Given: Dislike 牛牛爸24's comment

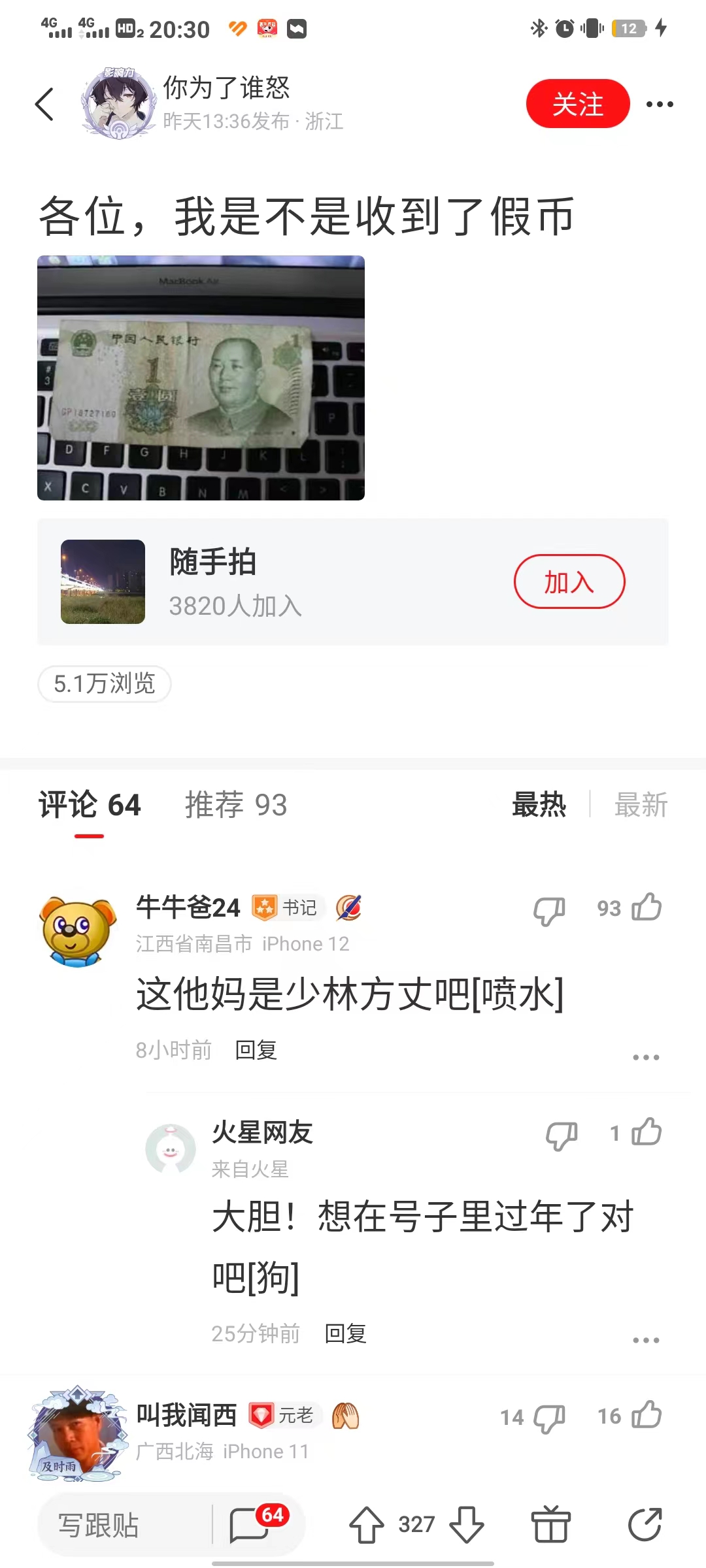Looking at the screenshot, I should click(x=549, y=909).
